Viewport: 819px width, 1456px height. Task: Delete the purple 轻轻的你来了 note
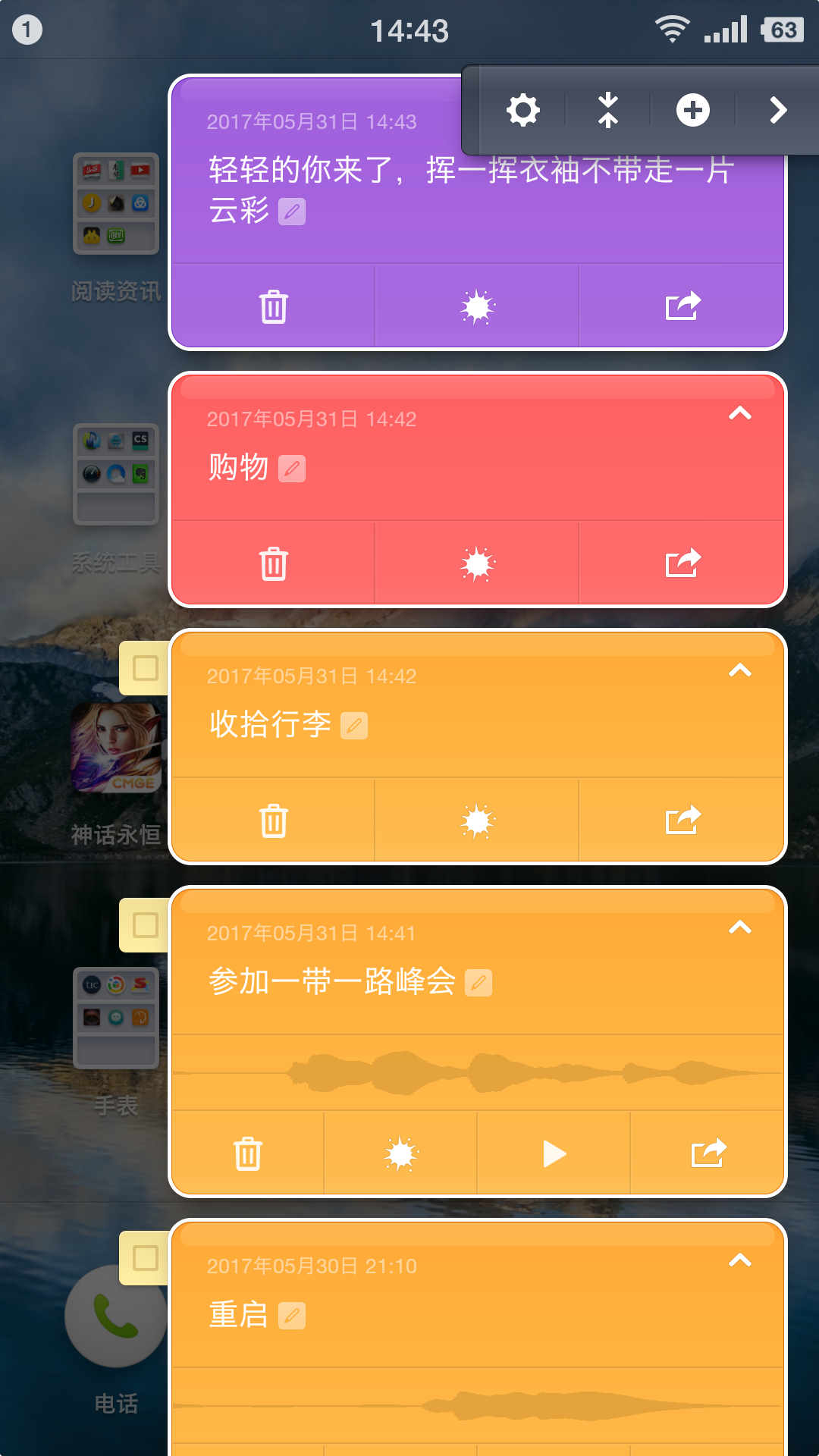point(273,306)
